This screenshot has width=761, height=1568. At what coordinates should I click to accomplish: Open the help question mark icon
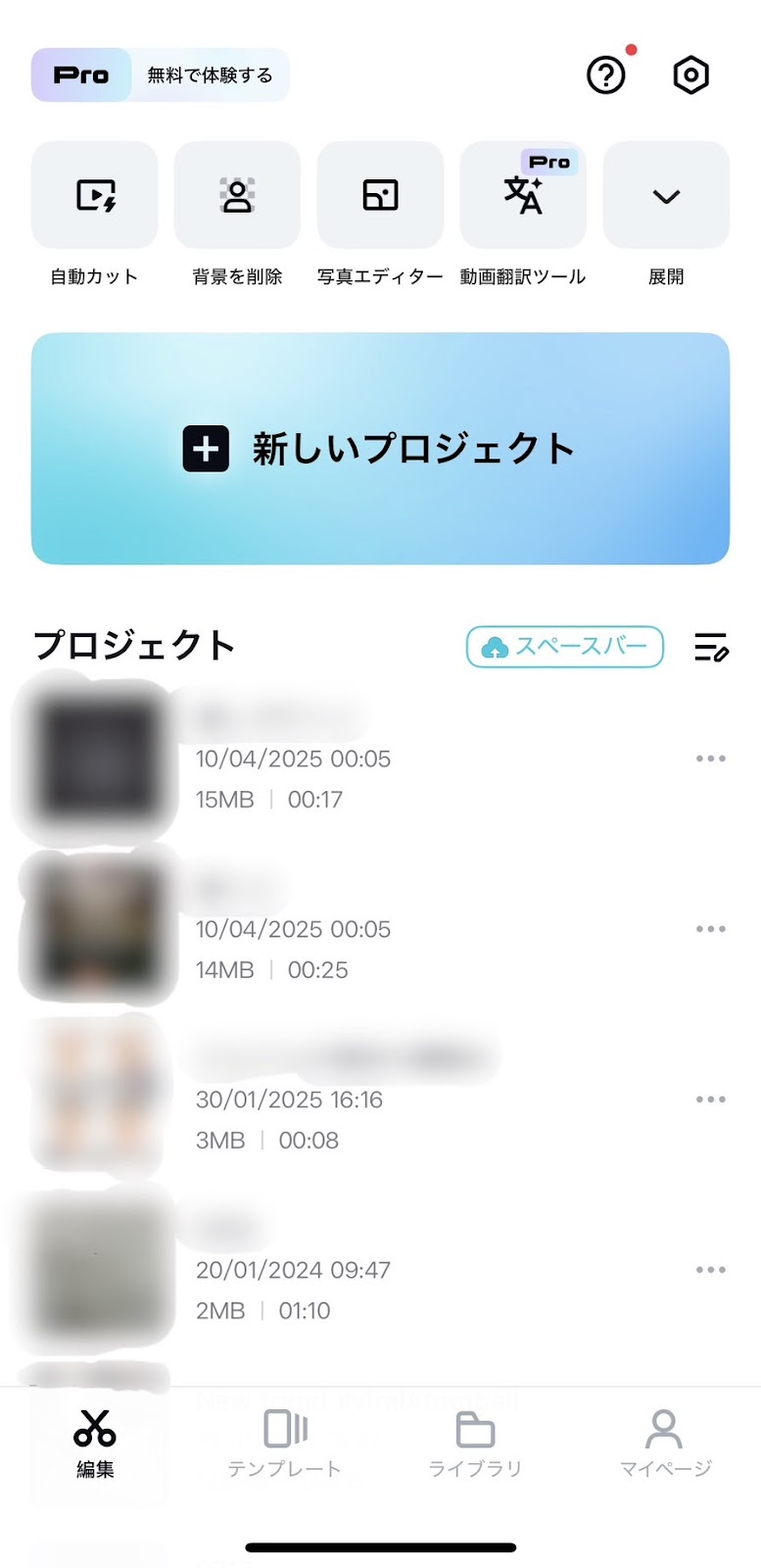(x=606, y=74)
